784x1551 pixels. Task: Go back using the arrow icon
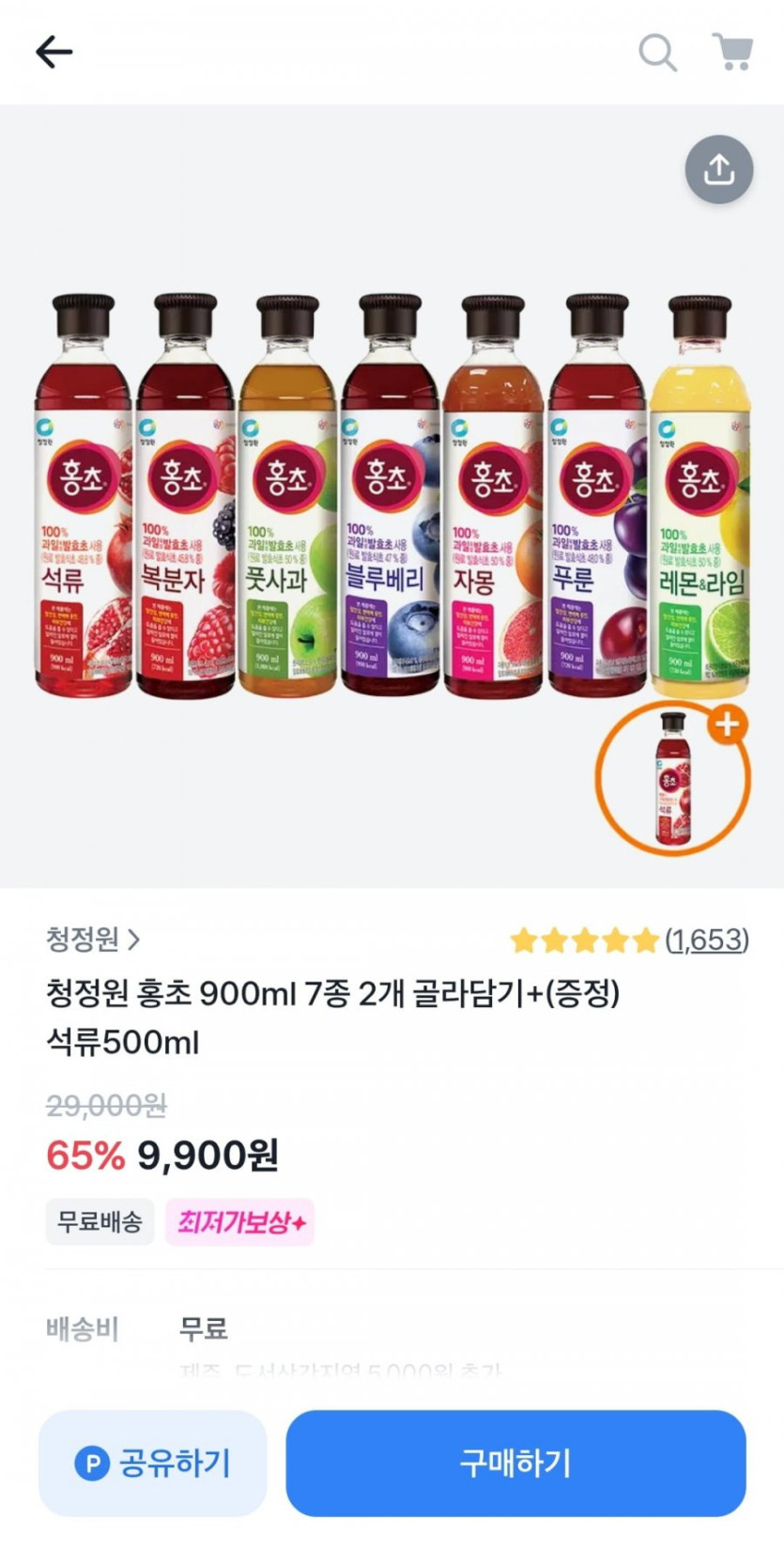(54, 53)
